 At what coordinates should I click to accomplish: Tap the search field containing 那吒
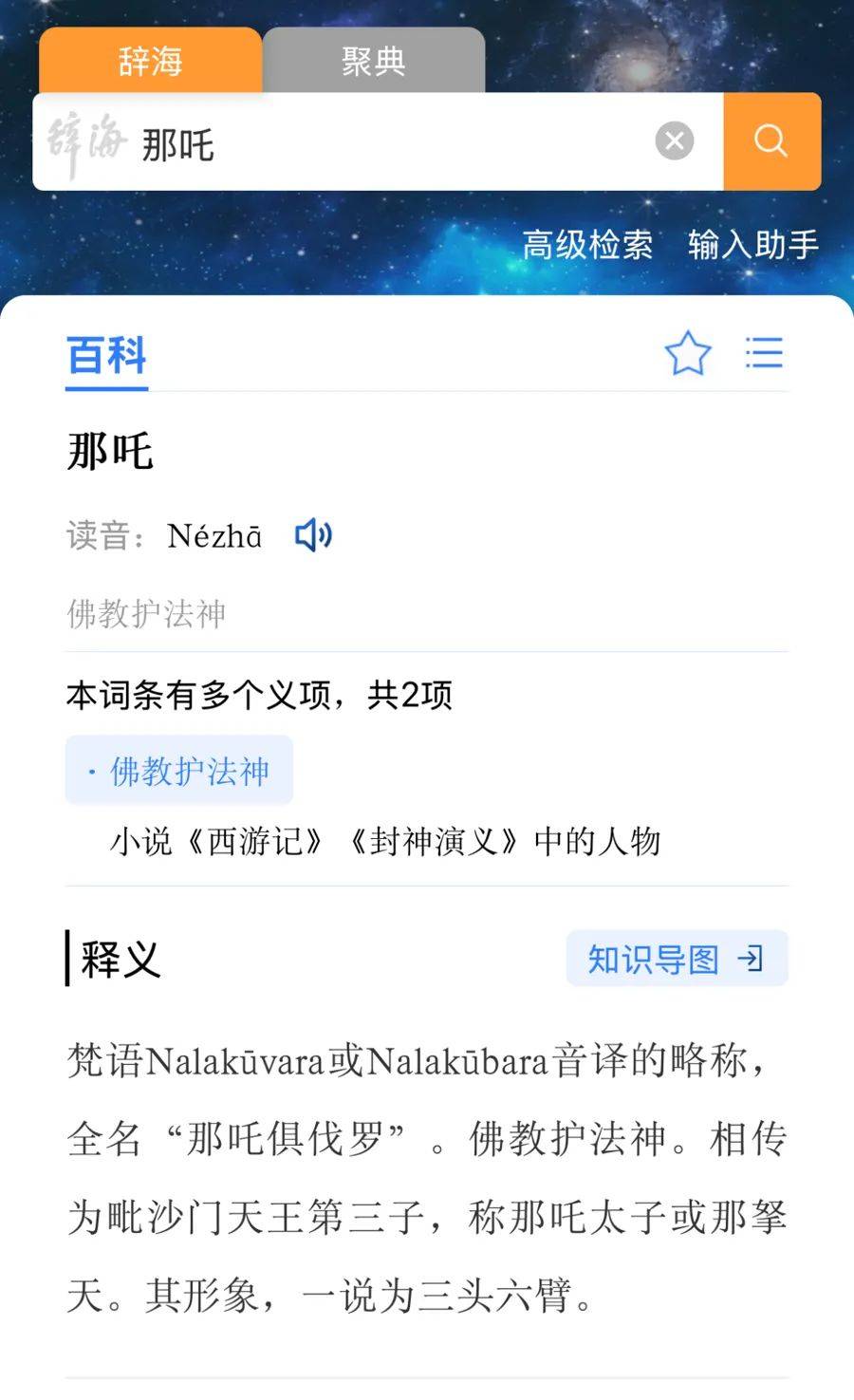tap(389, 142)
